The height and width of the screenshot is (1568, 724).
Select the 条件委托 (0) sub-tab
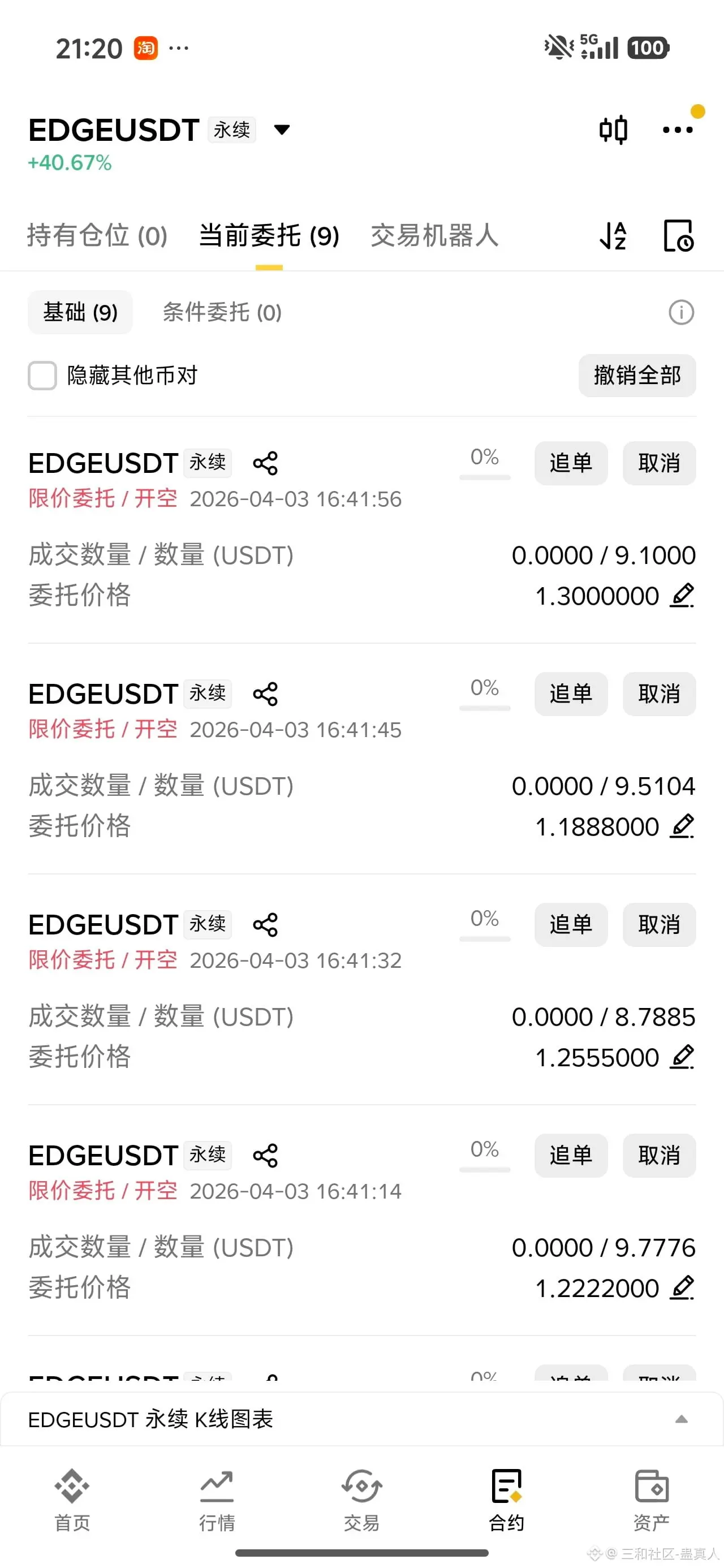coord(222,313)
